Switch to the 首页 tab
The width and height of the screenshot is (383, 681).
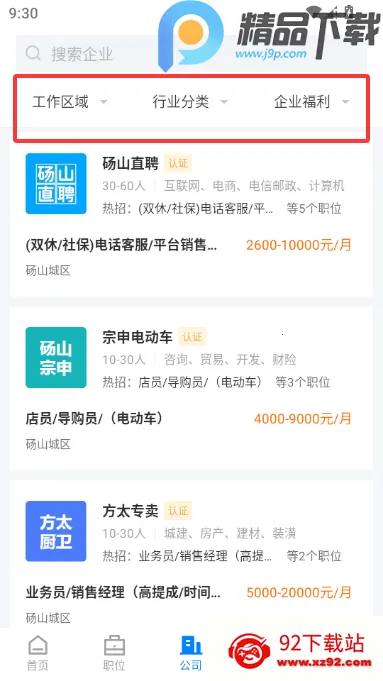point(38,653)
